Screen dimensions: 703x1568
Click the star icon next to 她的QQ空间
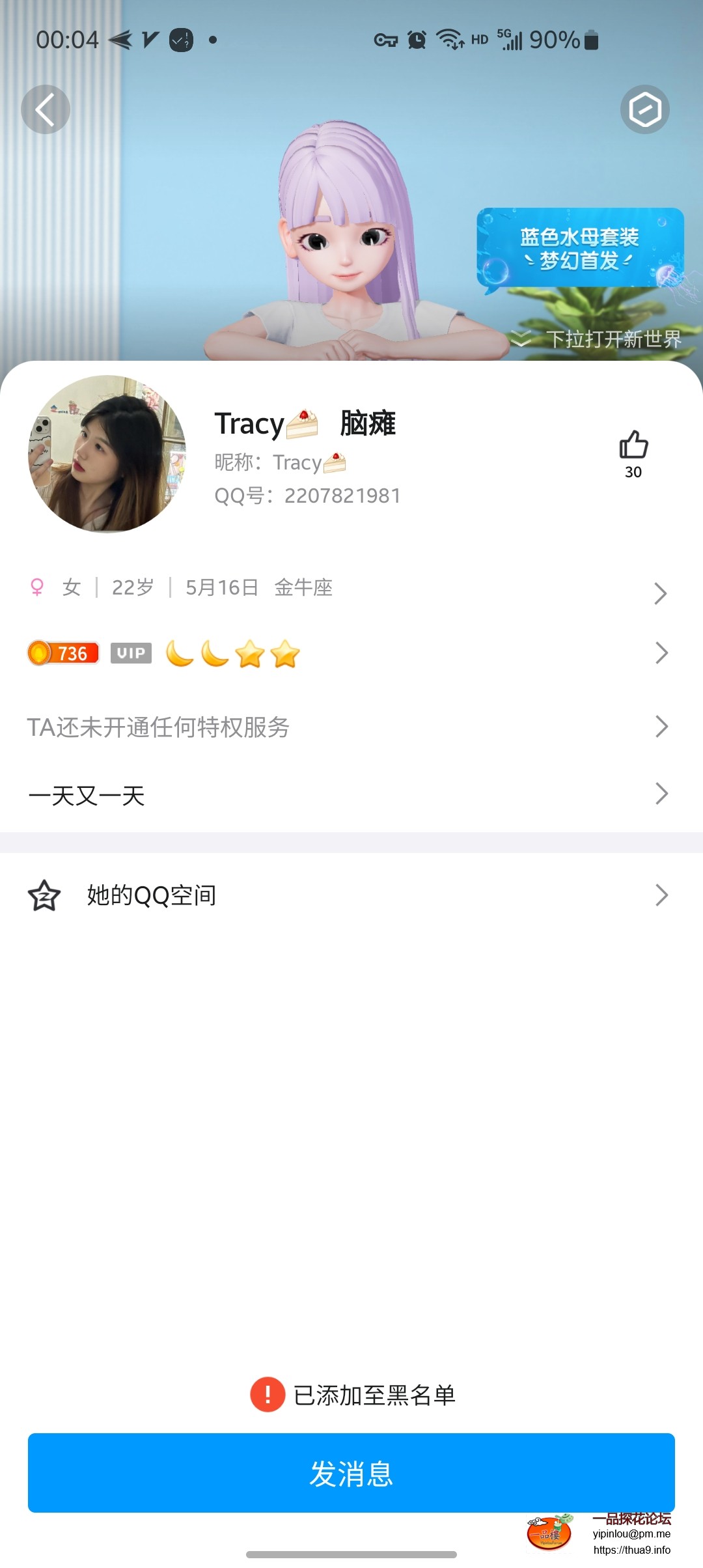[43, 895]
